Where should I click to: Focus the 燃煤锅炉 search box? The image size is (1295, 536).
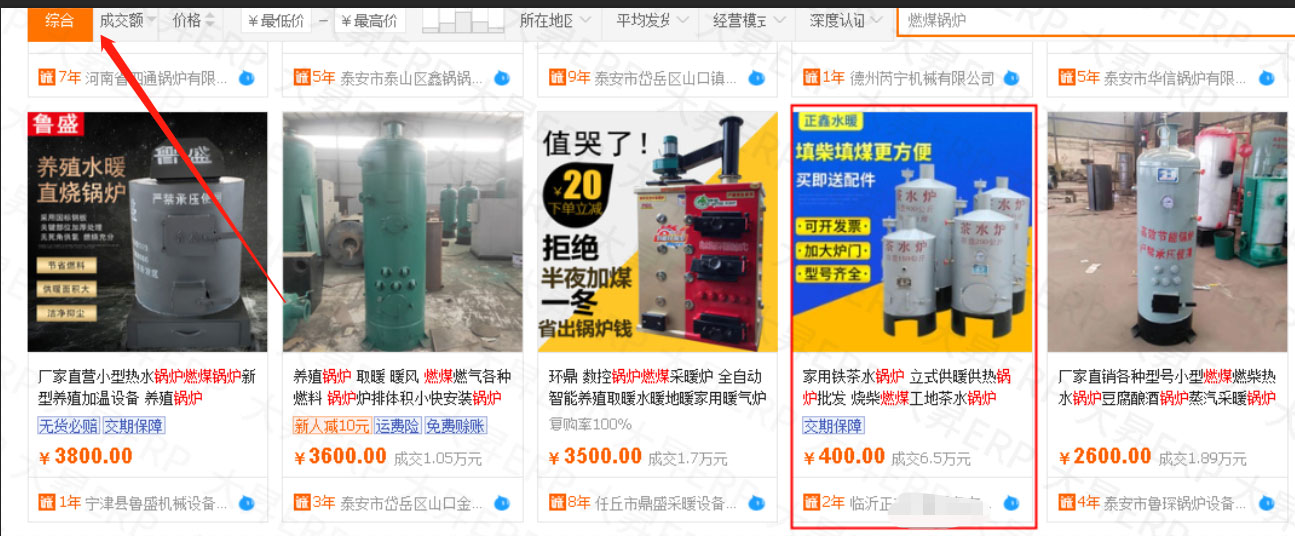1090,20
